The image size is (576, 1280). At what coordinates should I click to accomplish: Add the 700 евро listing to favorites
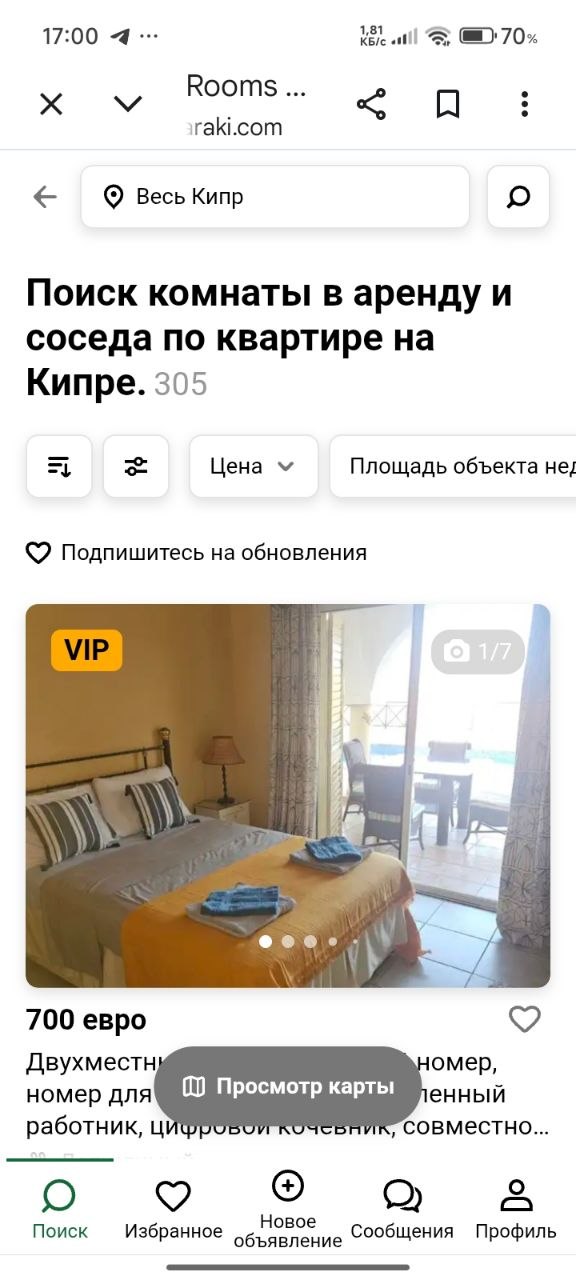click(525, 1019)
